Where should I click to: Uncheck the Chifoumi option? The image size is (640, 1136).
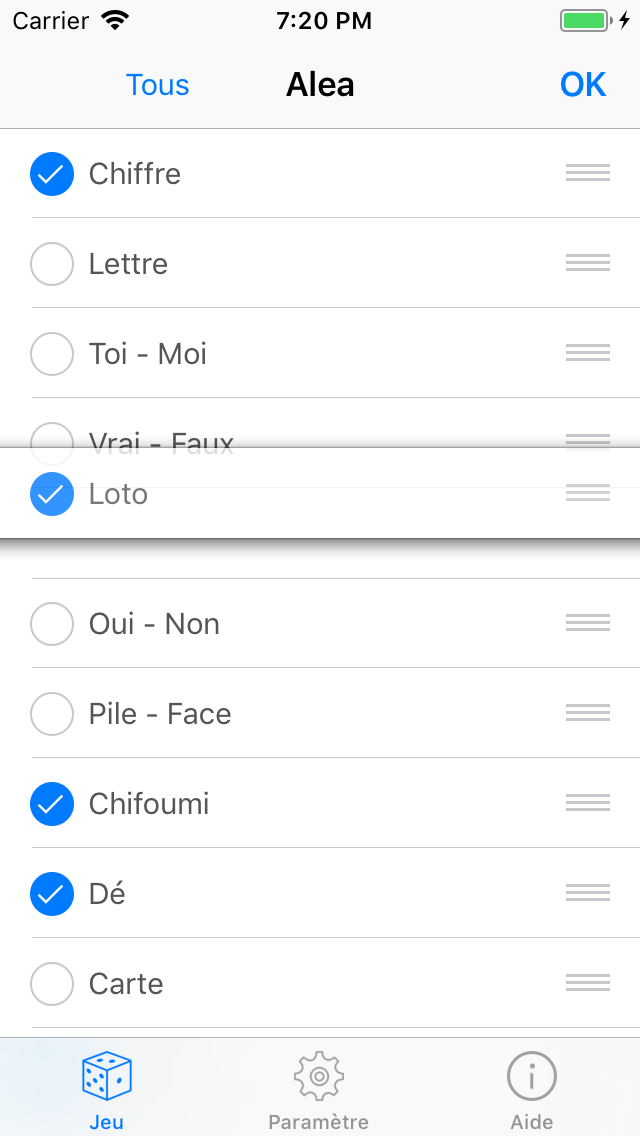[52, 804]
